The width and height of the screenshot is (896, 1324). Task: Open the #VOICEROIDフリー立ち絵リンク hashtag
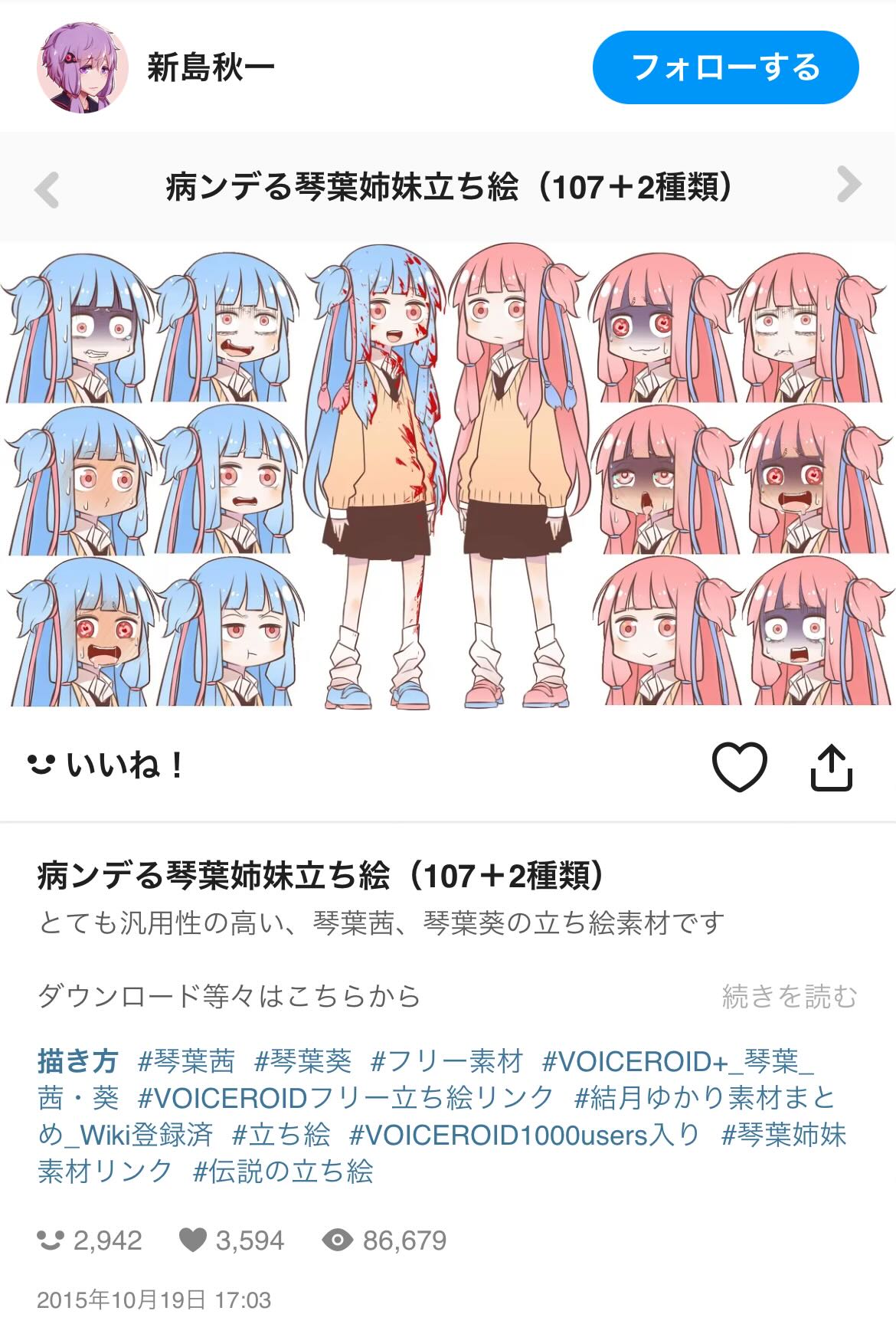[345, 1098]
